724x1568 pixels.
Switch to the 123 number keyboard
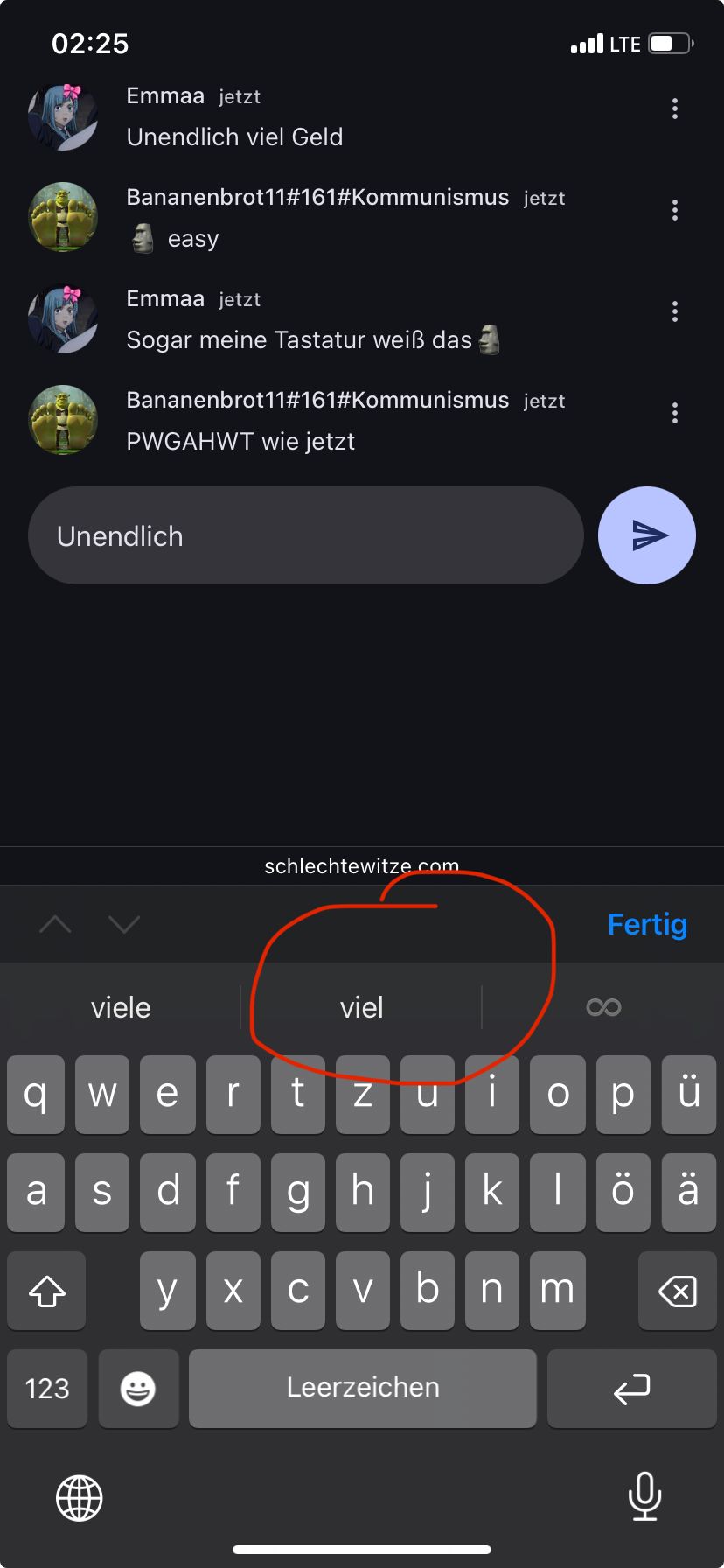pos(47,1388)
